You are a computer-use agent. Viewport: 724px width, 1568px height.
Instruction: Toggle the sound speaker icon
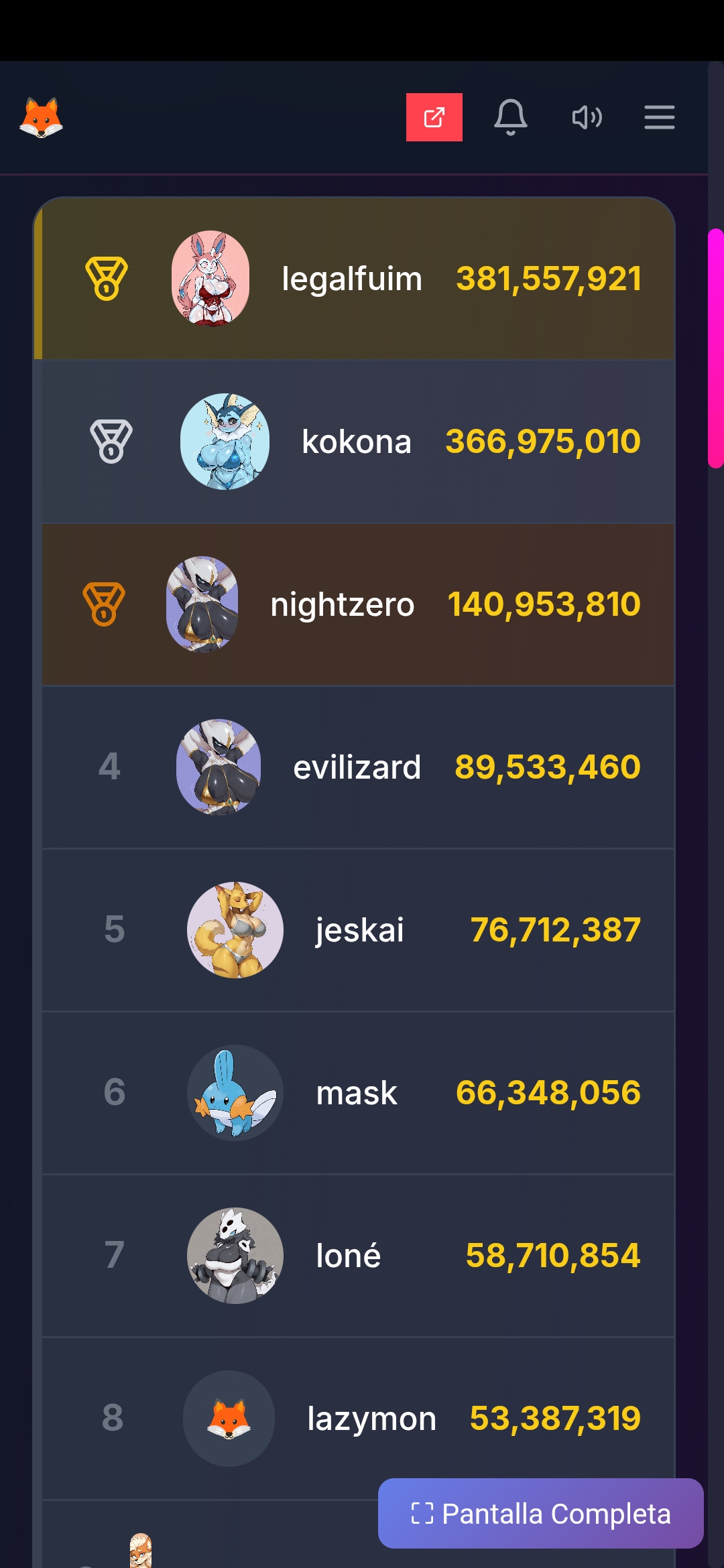[587, 117]
